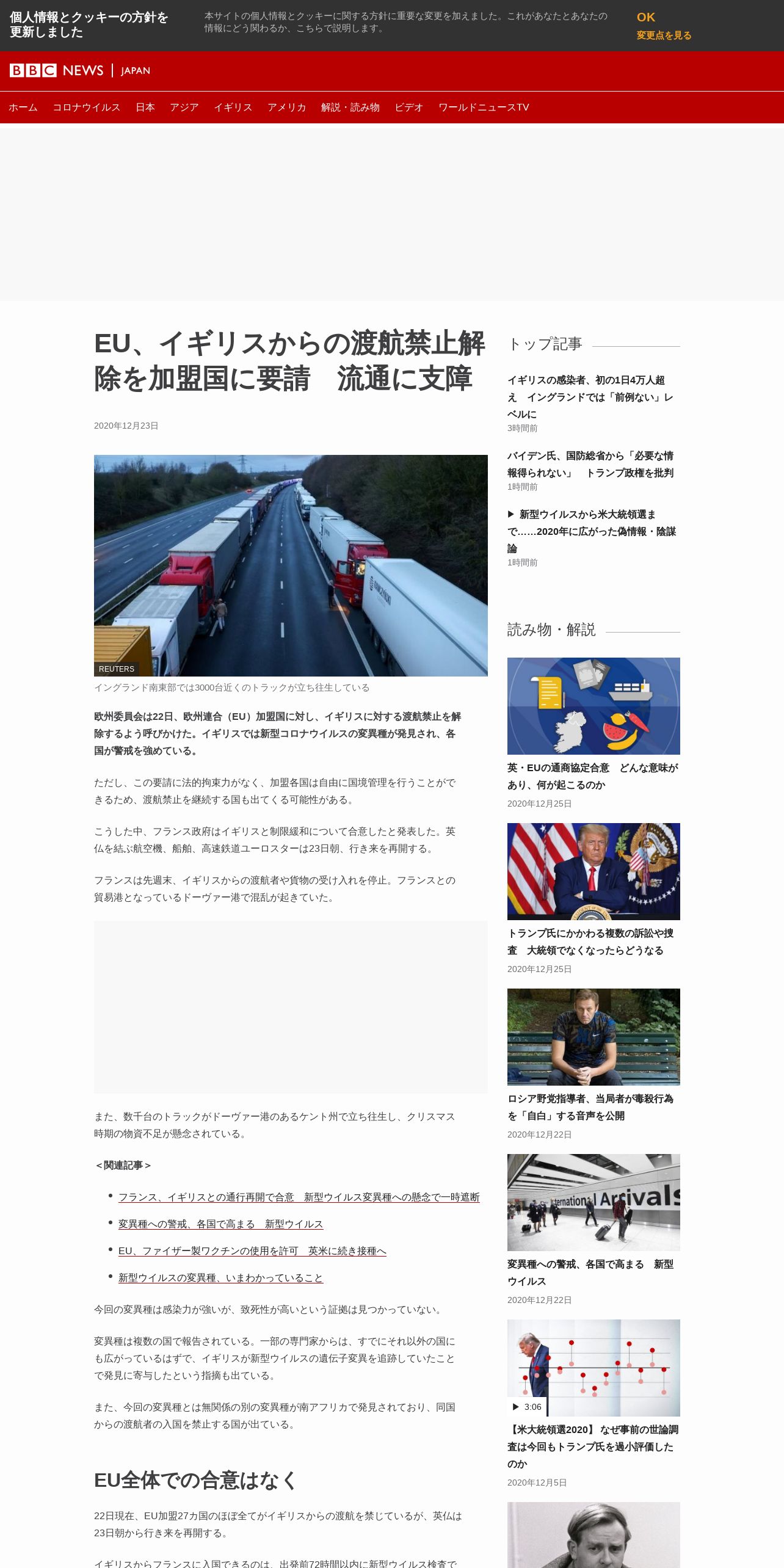Accept the cookie policy with OK
This screenshot has width=784, height=1568.
point(645,17)
